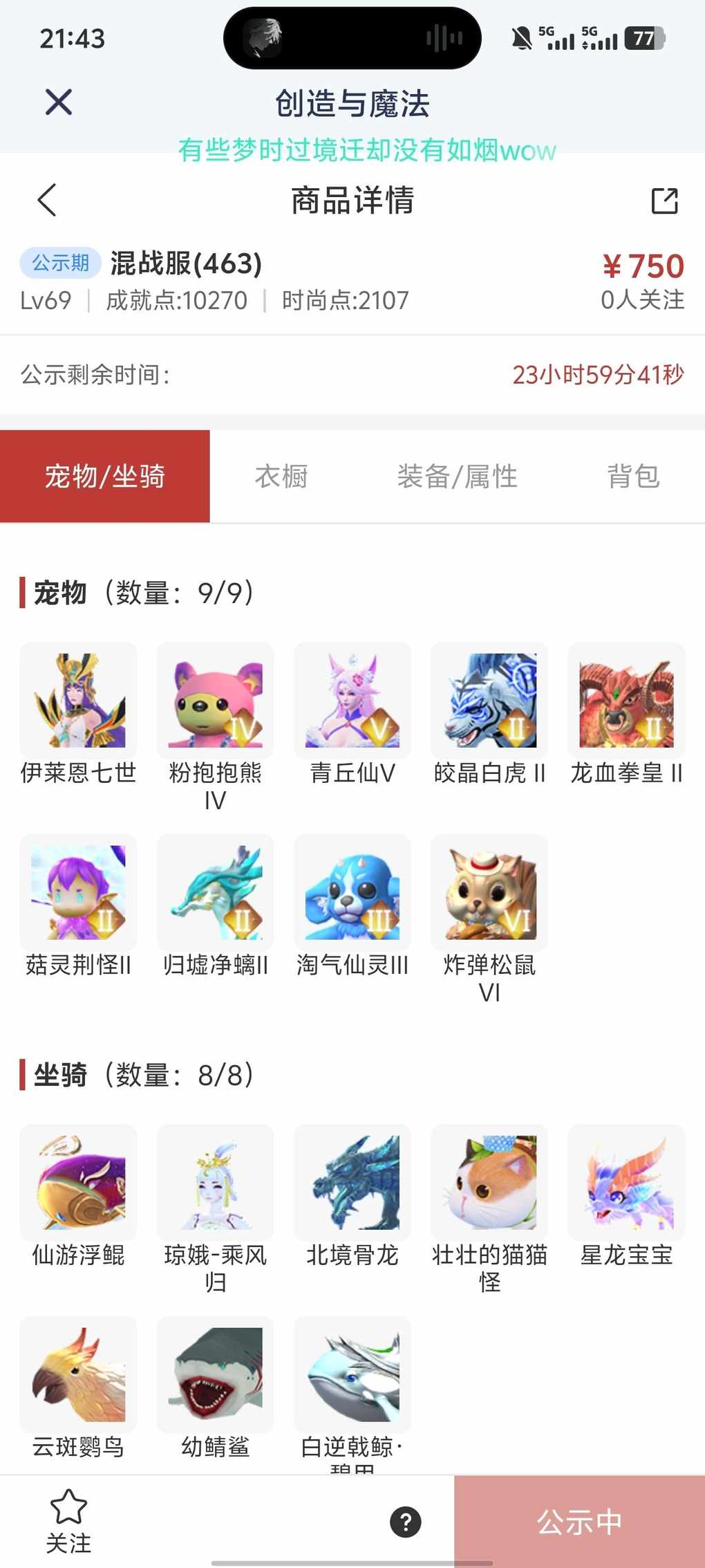The image size is (705, 1568).
Task: Tap the 公示中 button
Action: (x=579, y=1522)
